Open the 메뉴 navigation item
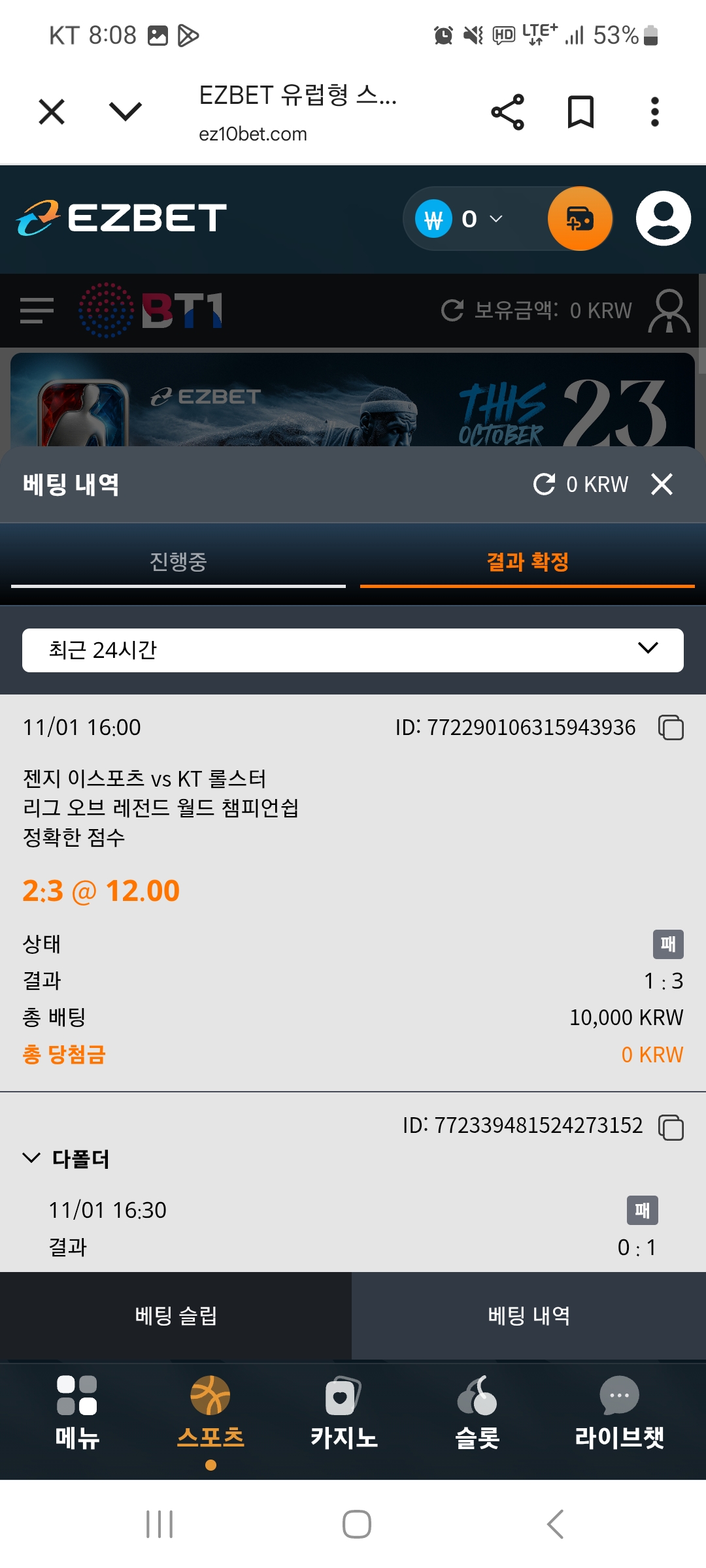This screenshot has height=1568, width=706. tap(77, 1411)
